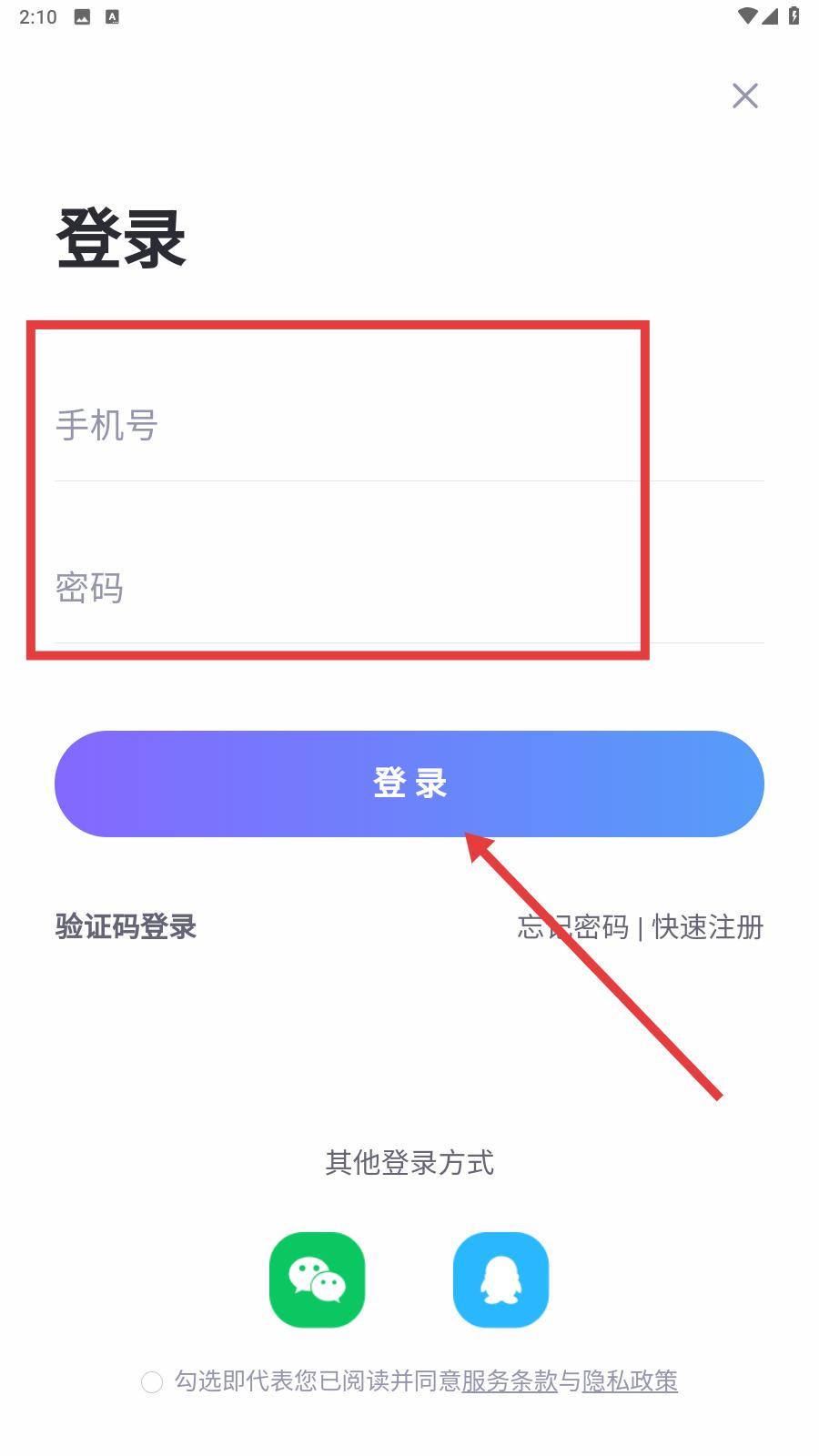
Task: Open the 服务条款 terms of service link
Action: 510,1380
